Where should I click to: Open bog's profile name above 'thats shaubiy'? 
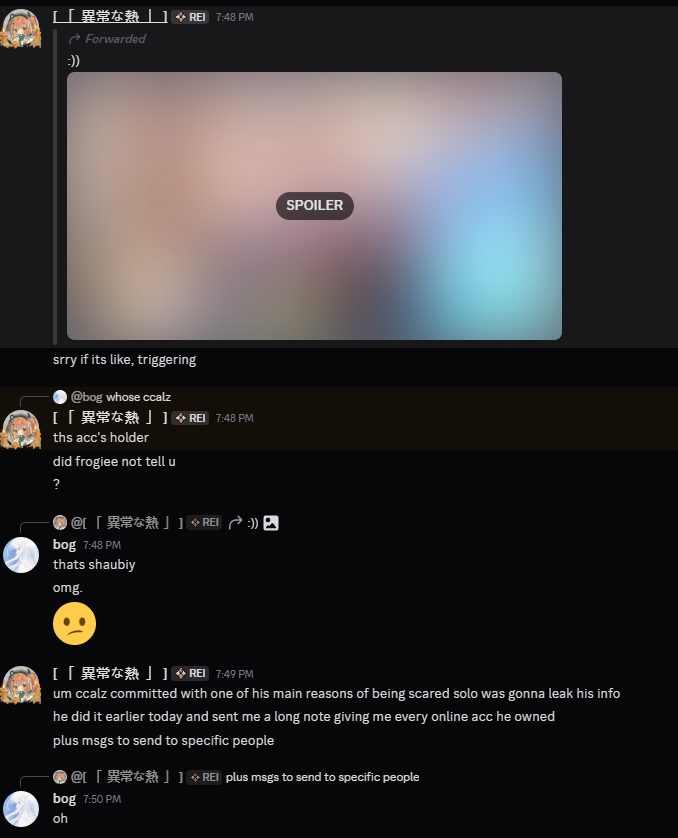click(64, 545)
